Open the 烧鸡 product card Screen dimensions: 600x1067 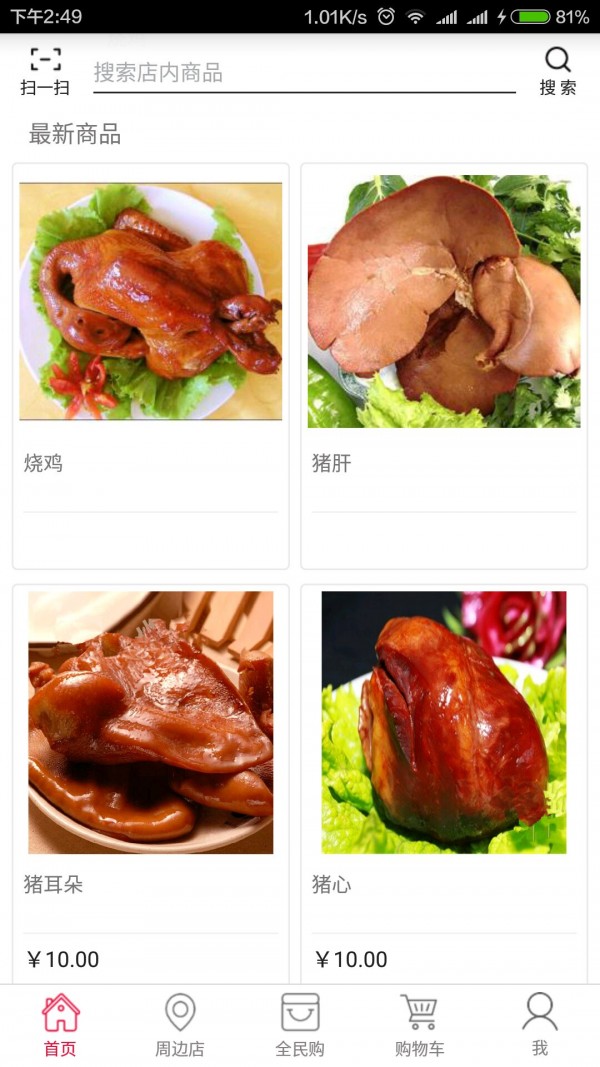[x=151, y=365]
